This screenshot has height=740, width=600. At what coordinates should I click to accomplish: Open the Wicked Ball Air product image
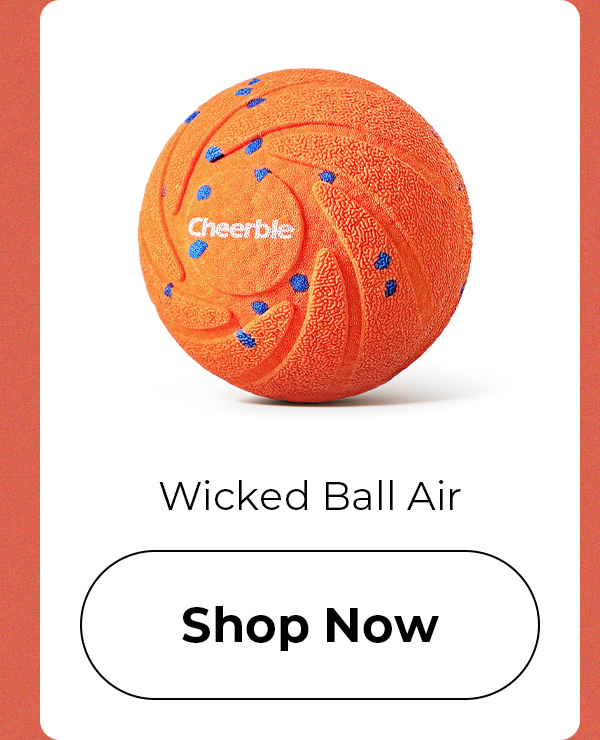tap(305, 235)
